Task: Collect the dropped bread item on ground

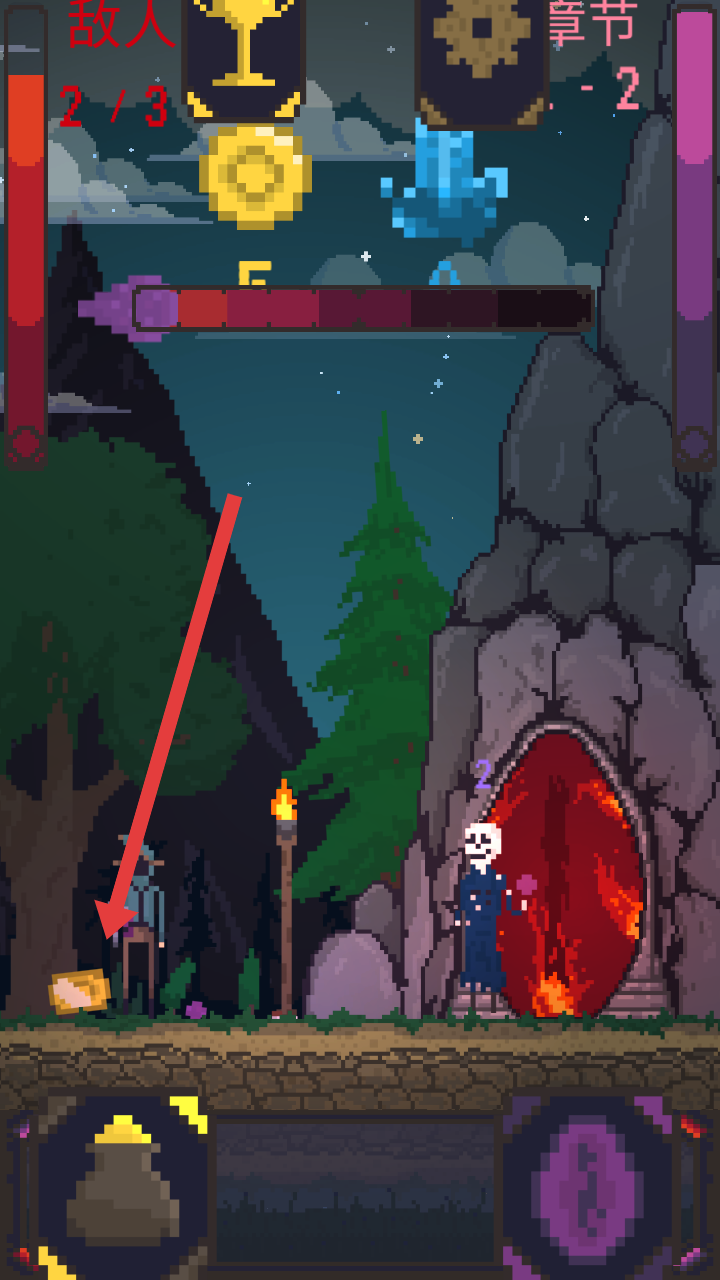Action: tap(80, 992)
